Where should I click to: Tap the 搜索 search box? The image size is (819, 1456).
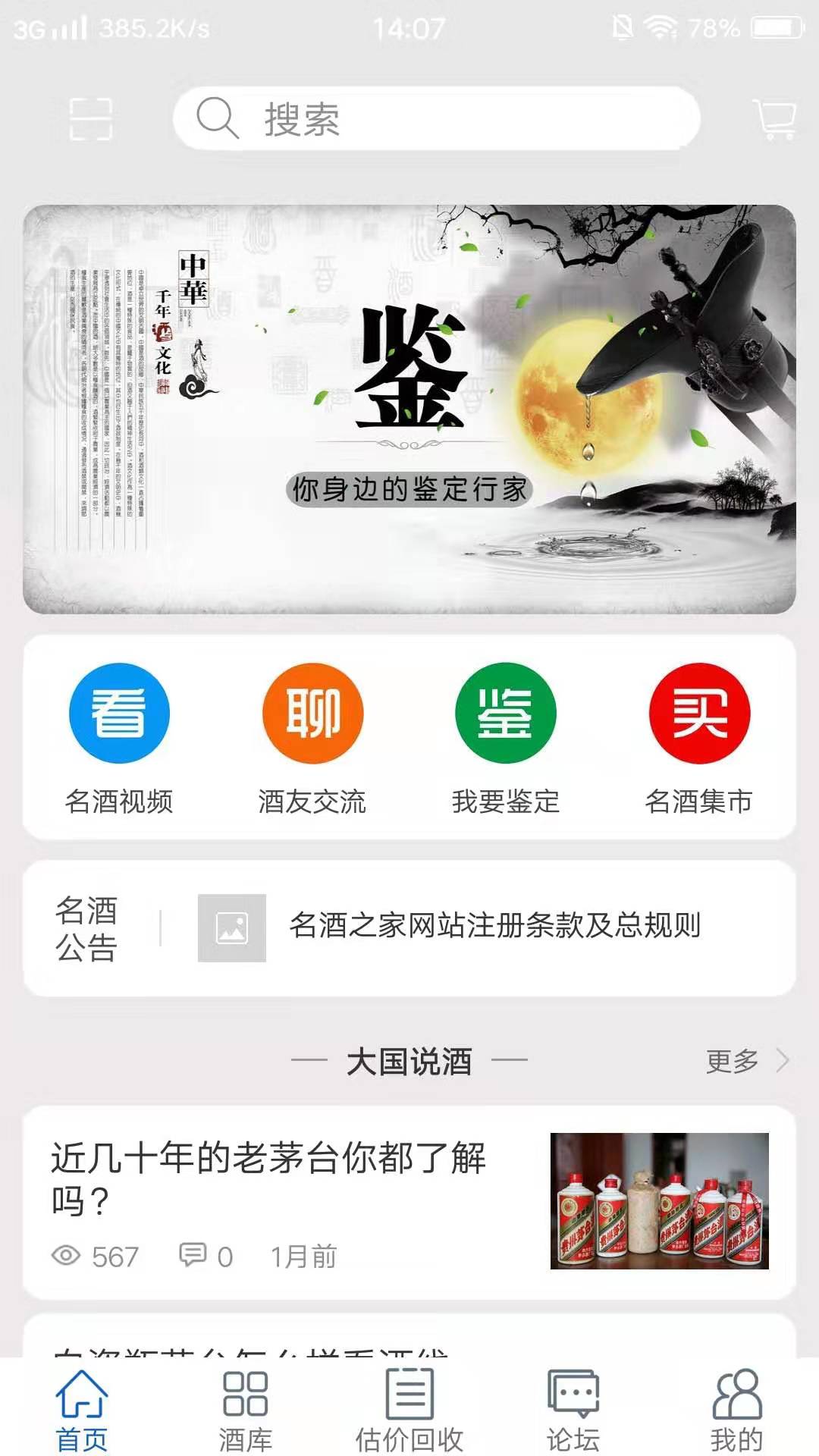coord(436,119)
